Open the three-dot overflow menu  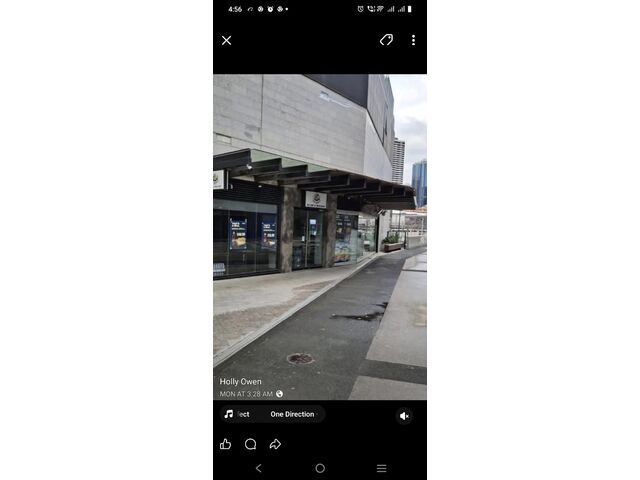[413, 40]
